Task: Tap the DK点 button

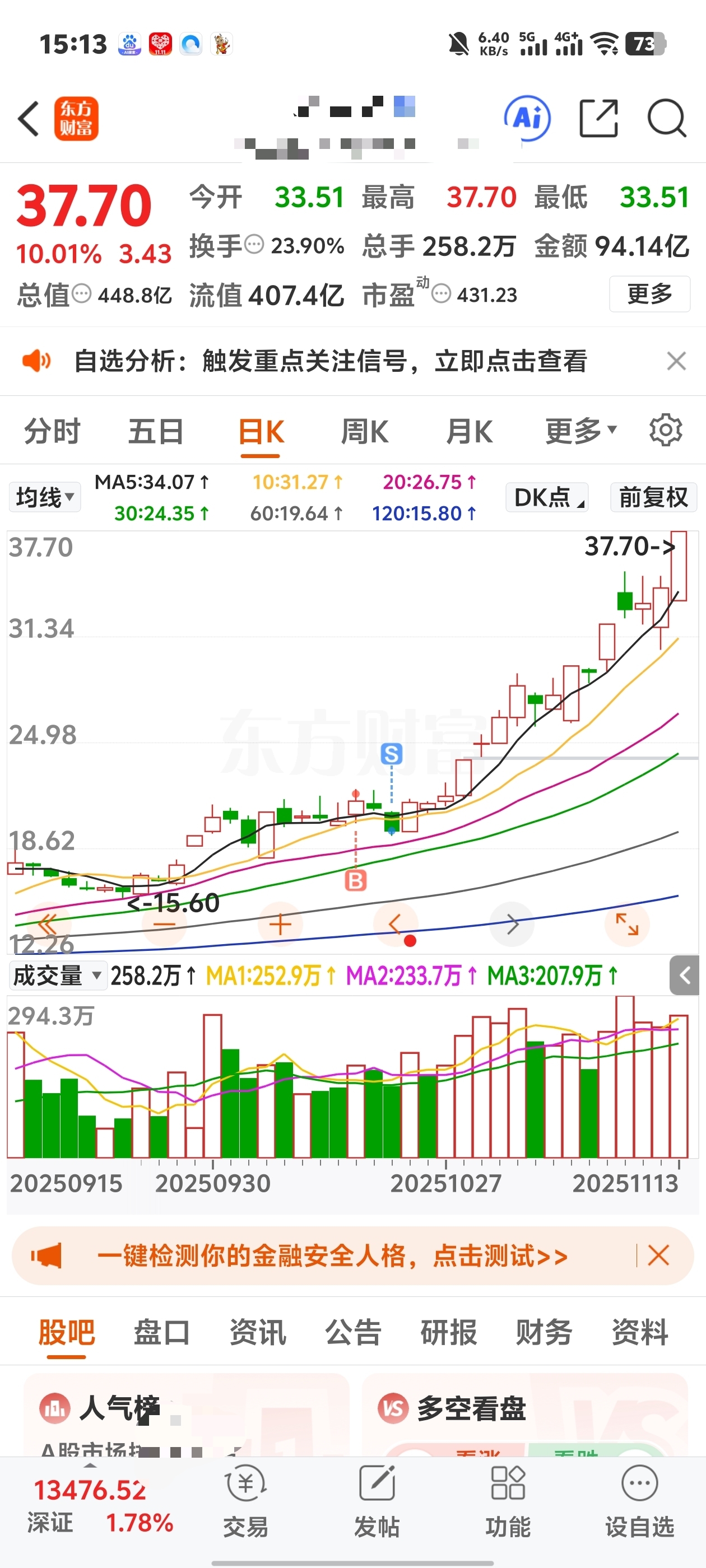Action: tap(547, 497)
